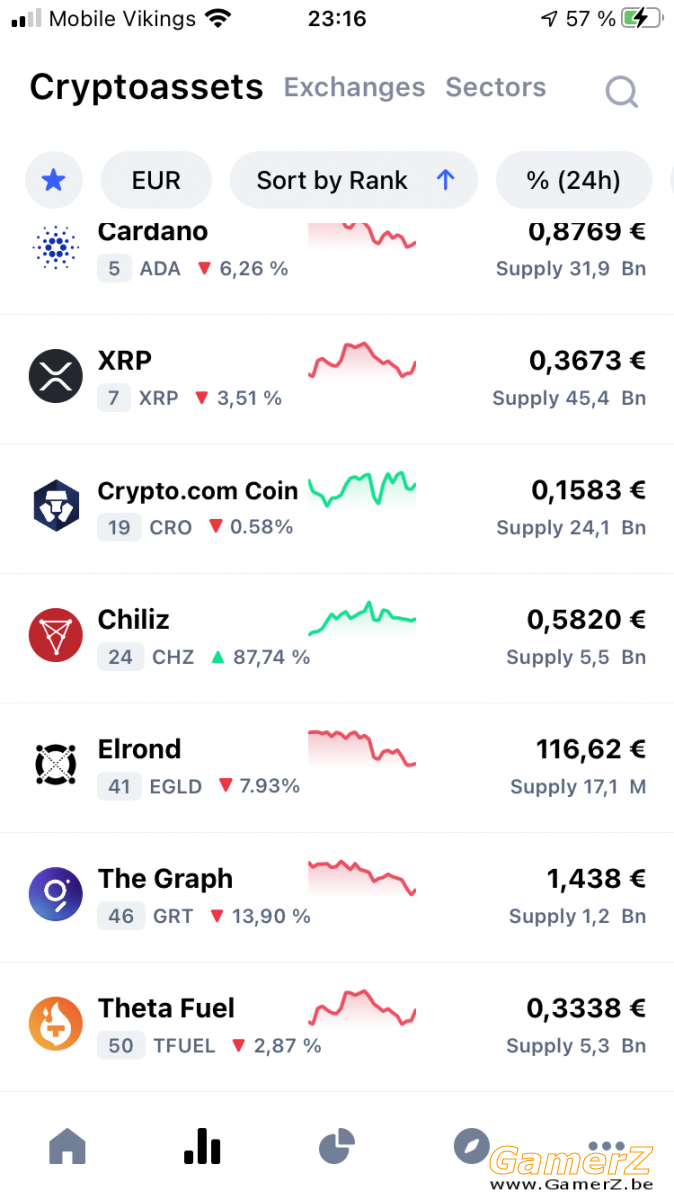Open the Theta Fuel row
This screenshot has height=1200, width=674.
pyautogui.click(x=337, y=1027)
